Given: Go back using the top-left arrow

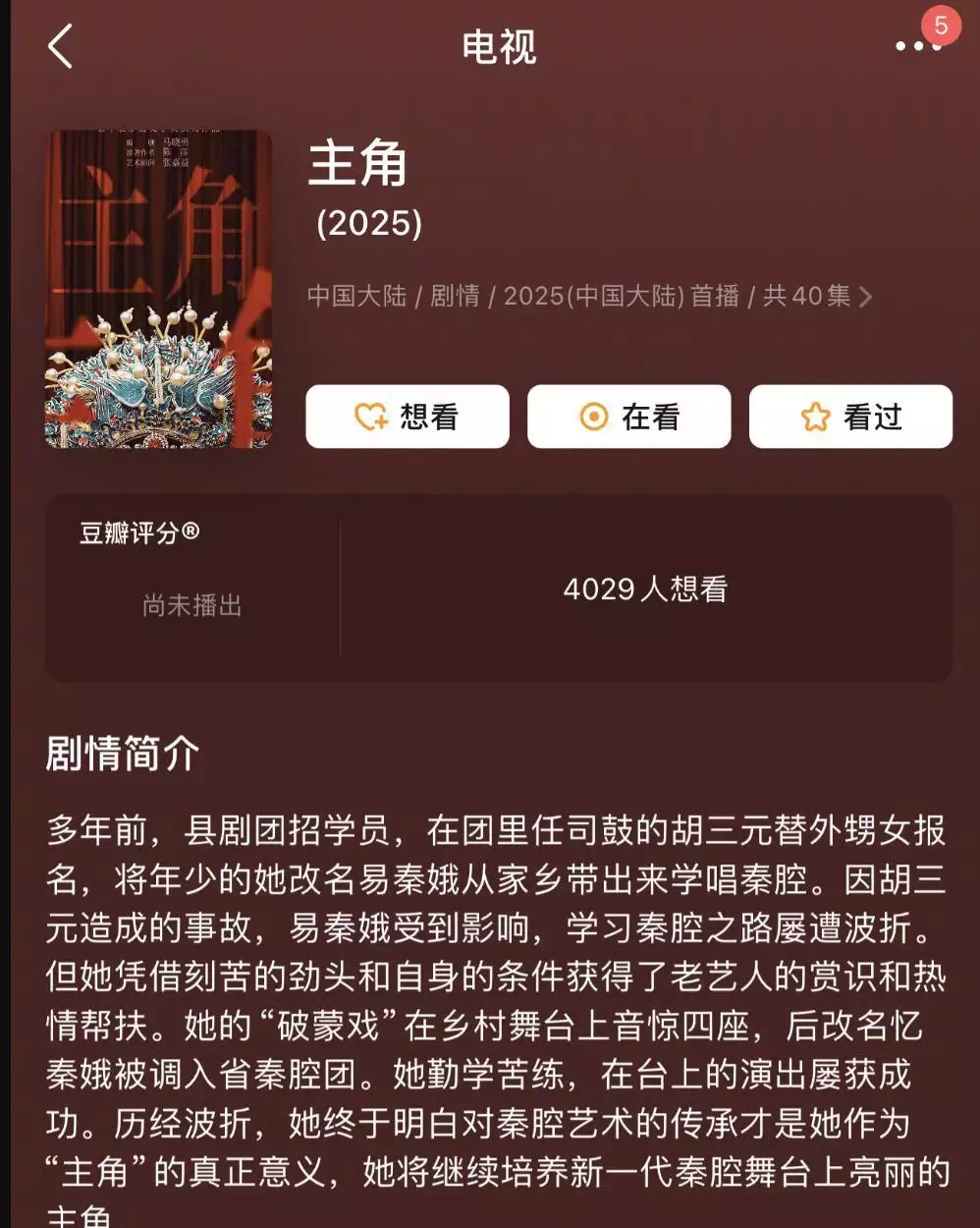Looking at the screenshot, I should 61,47.
